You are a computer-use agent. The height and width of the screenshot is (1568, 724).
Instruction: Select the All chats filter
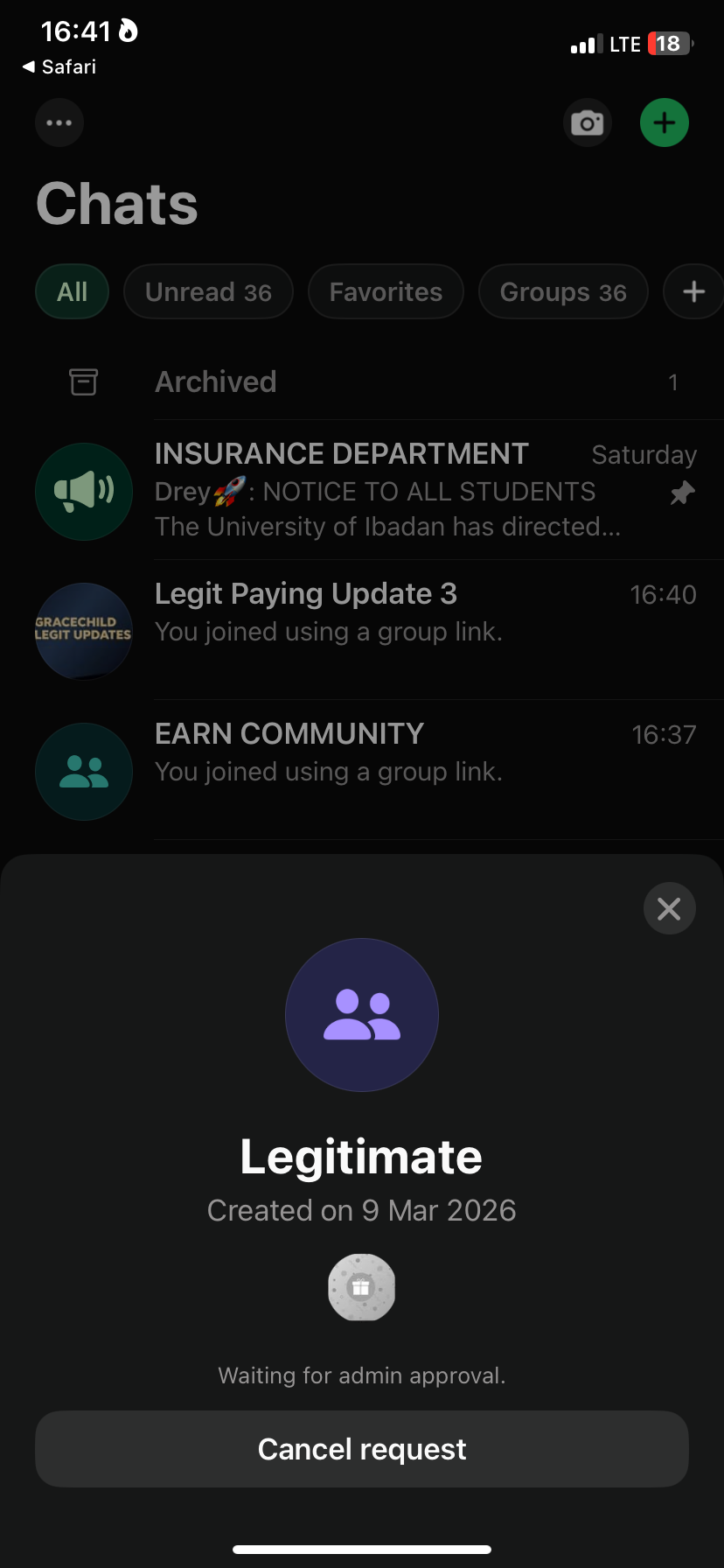click(x=73, y=292)
